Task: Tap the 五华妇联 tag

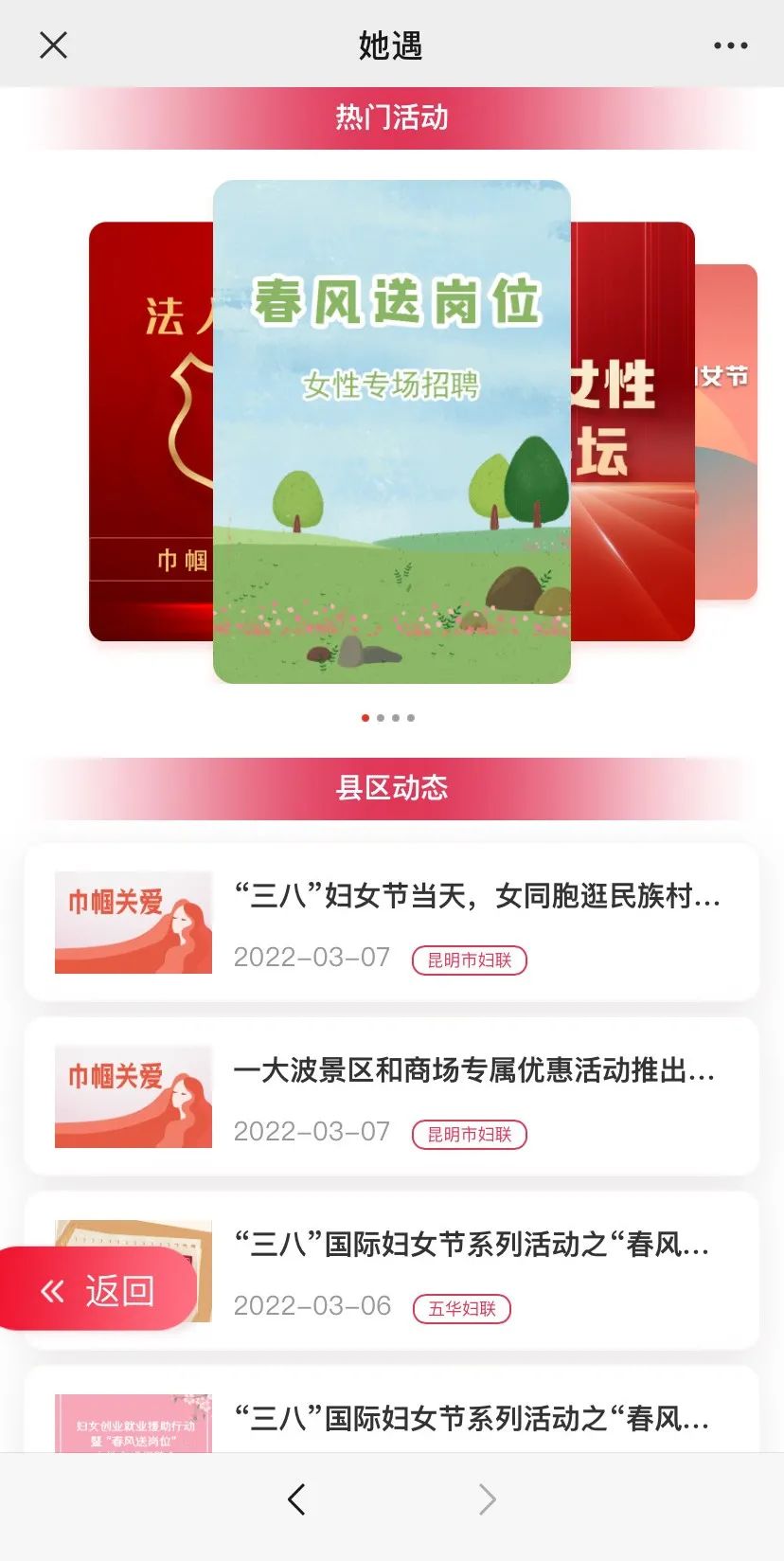Action: pyautogui.click(x=462, y=1308)
